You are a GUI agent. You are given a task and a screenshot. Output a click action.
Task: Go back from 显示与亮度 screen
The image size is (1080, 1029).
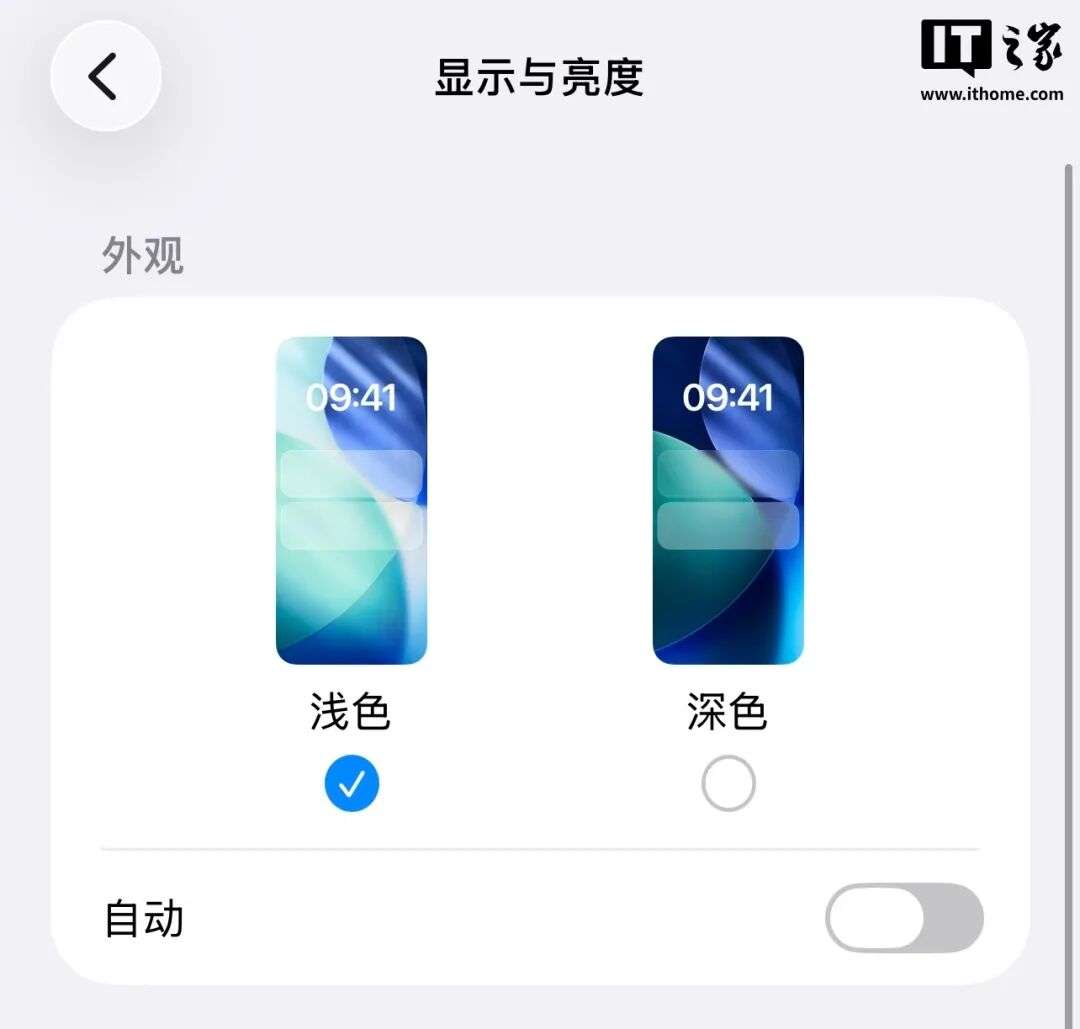point(105,77)
